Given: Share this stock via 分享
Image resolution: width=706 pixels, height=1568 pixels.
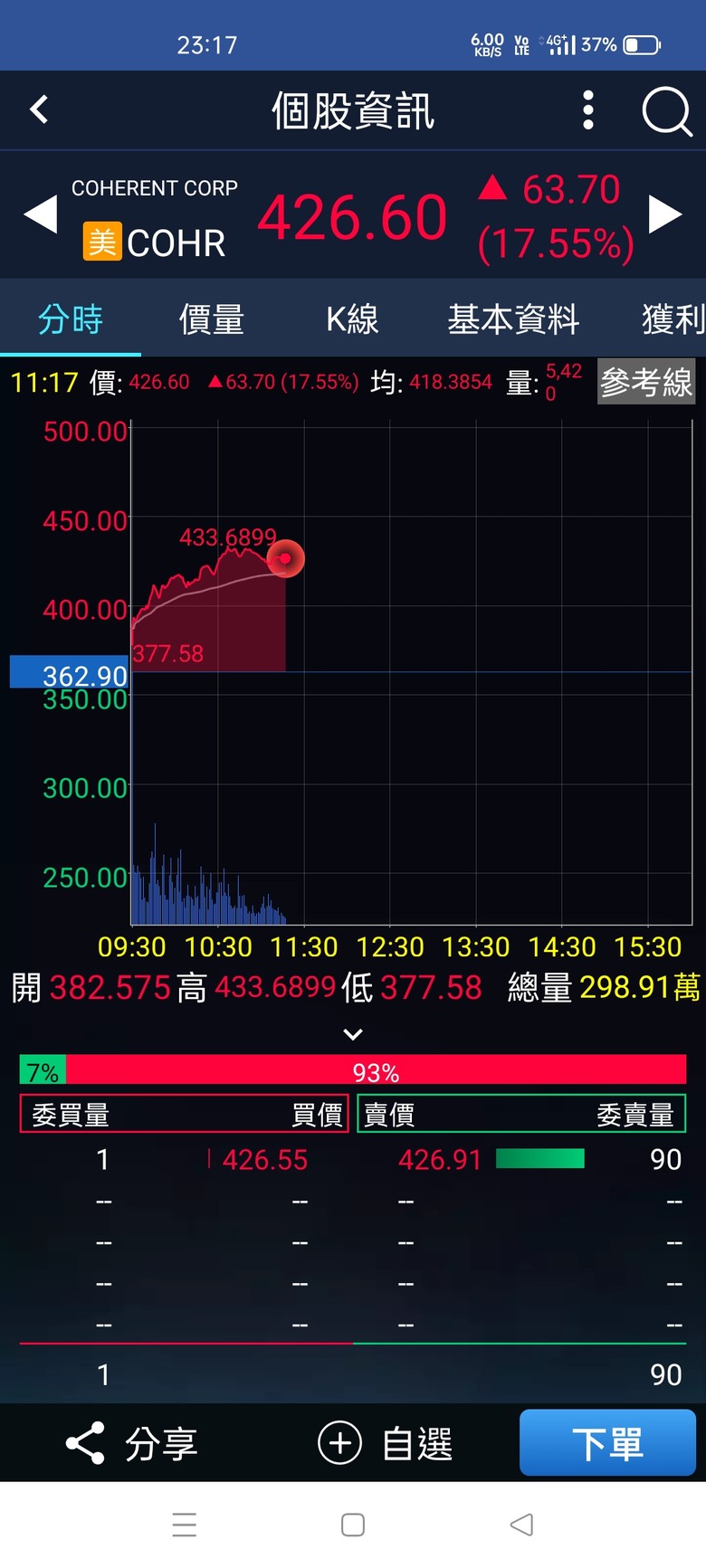Looking at the screenshot, I should click(132, 1443).
